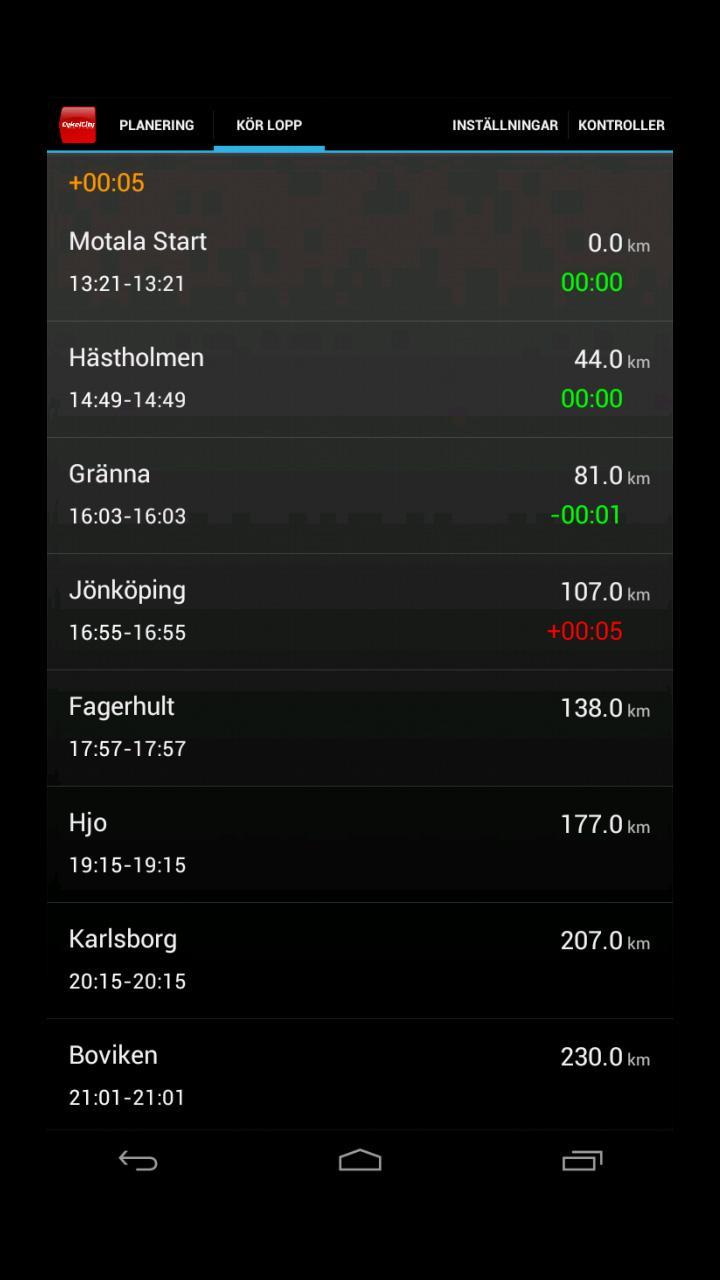Open the Karlsborg checkpoint entry

click(360, 959)
